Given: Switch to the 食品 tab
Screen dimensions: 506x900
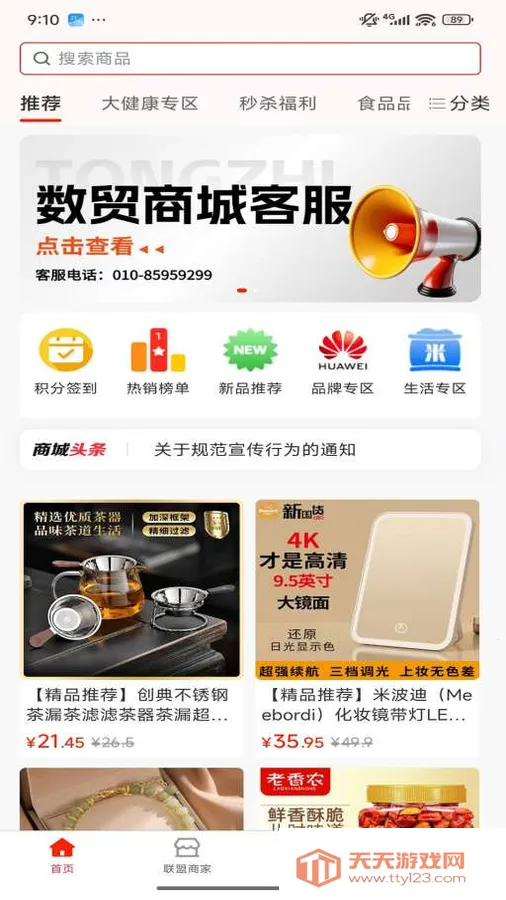Looking at the screenshot, I should [x=384, y=104].
